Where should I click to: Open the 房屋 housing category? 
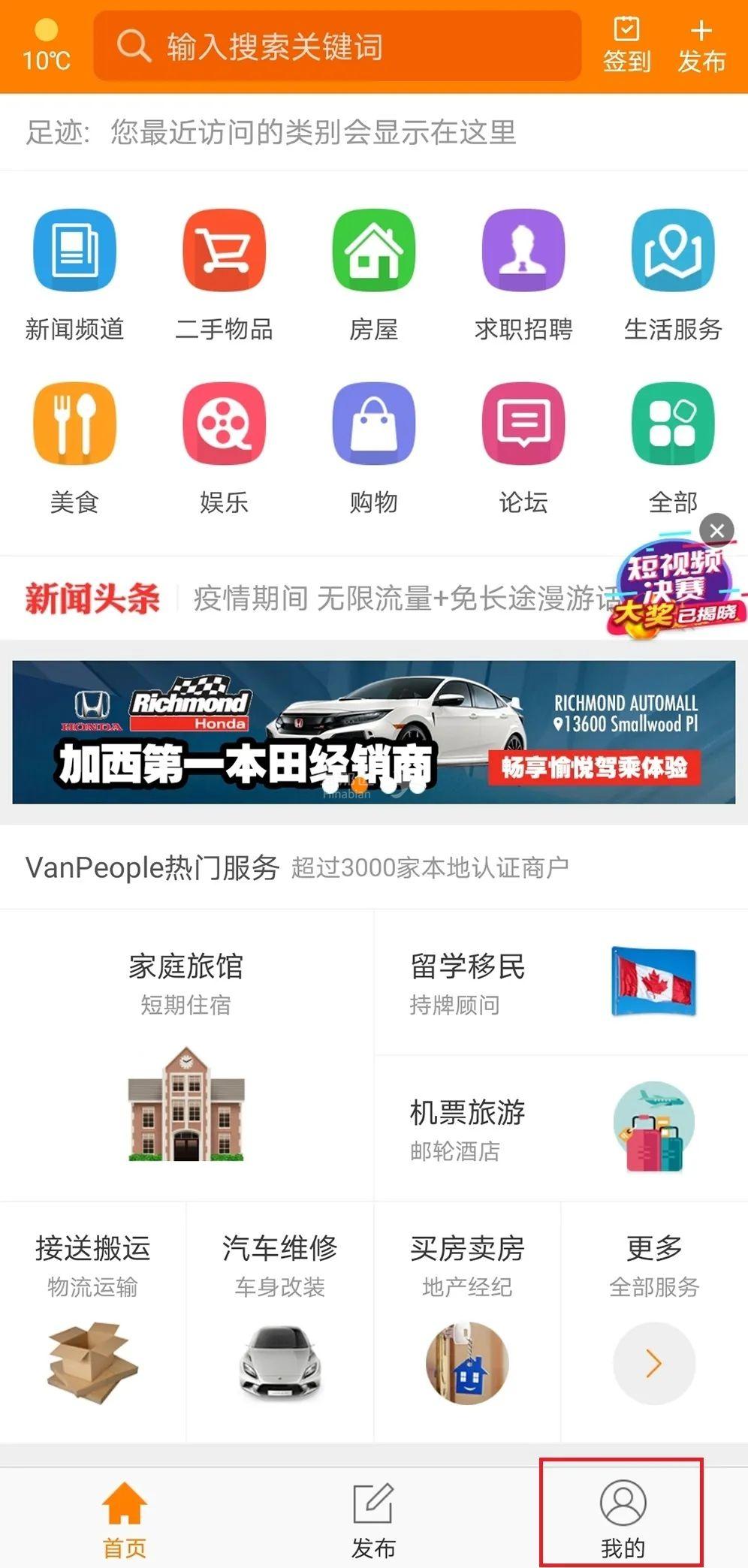(x=373, y=274)
